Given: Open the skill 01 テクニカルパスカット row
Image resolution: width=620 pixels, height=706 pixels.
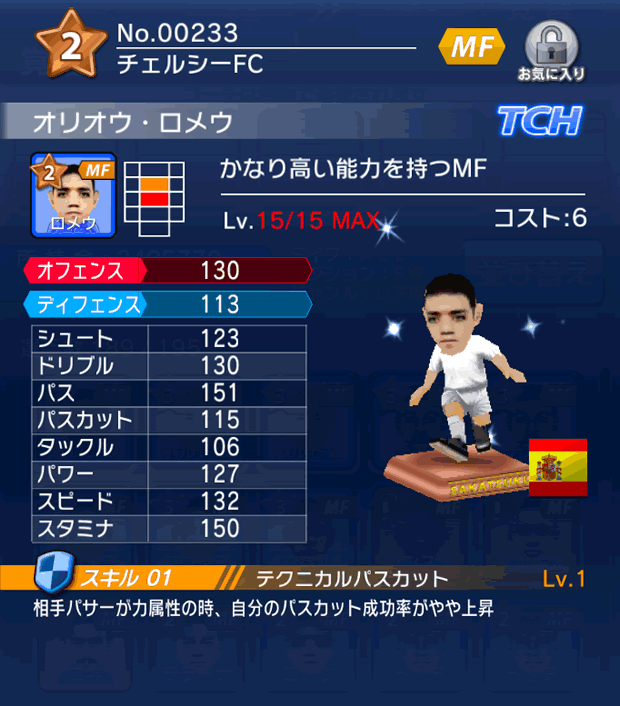Looking at the screenshot, I should coord(310,578).
